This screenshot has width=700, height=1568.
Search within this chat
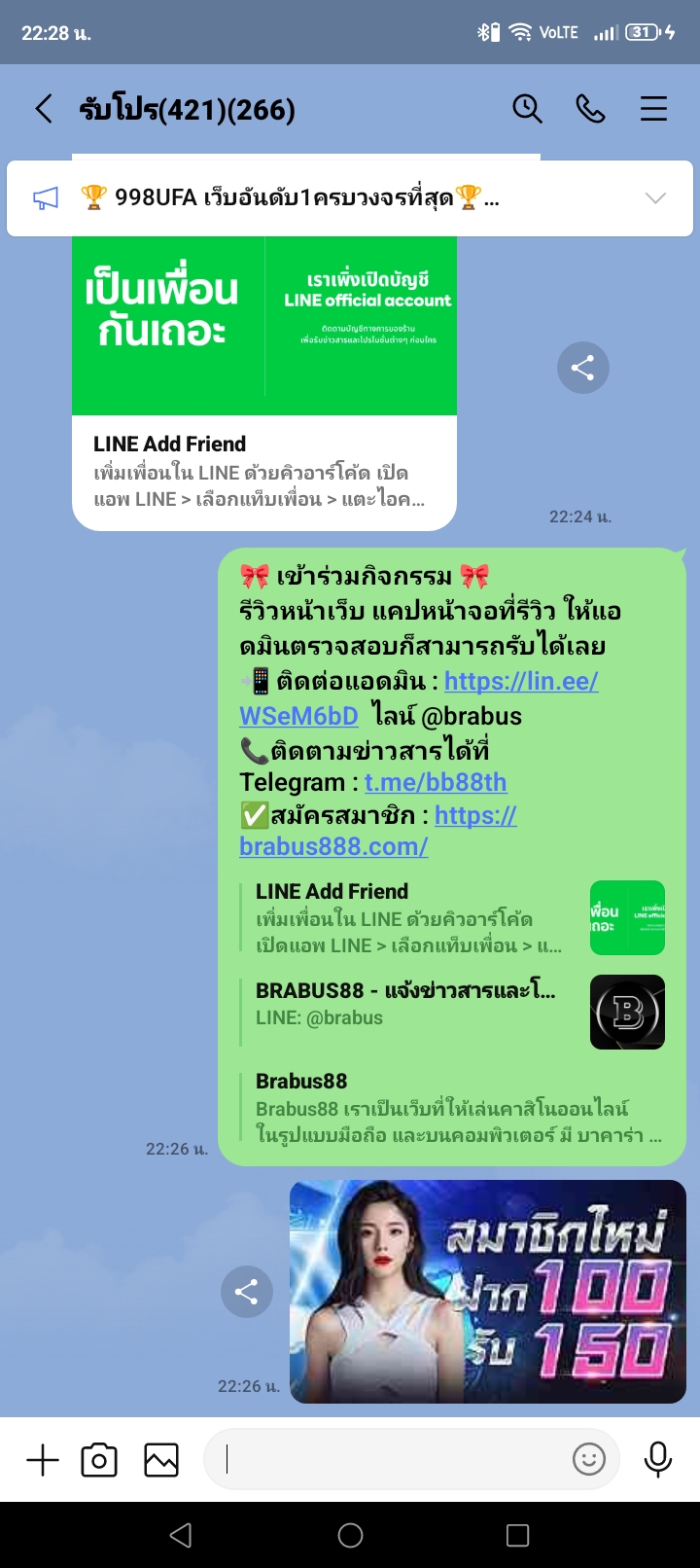click(x=527, y=108)
